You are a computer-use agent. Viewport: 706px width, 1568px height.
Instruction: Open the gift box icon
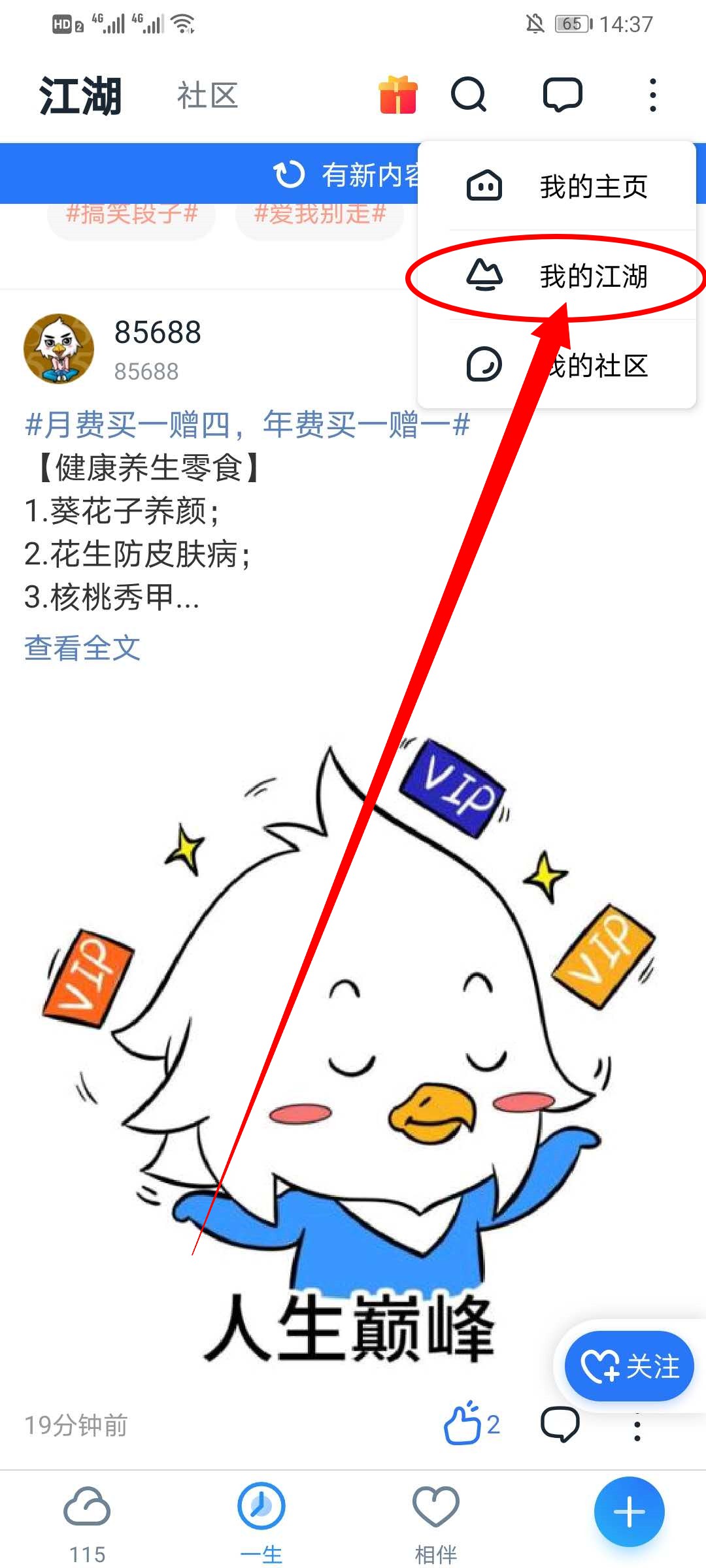tap(397, 95)
